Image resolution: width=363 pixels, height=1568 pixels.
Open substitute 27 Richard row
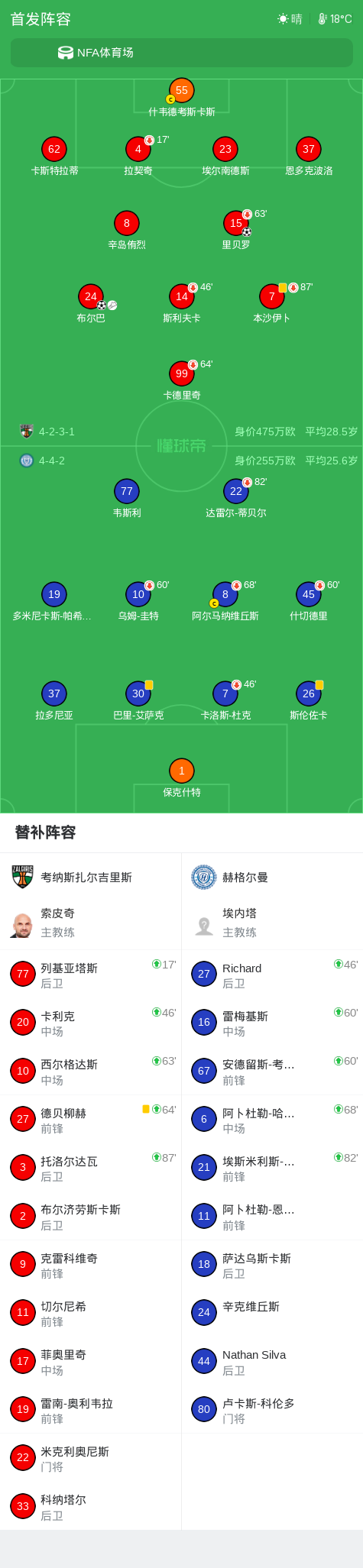pos(272,975)
